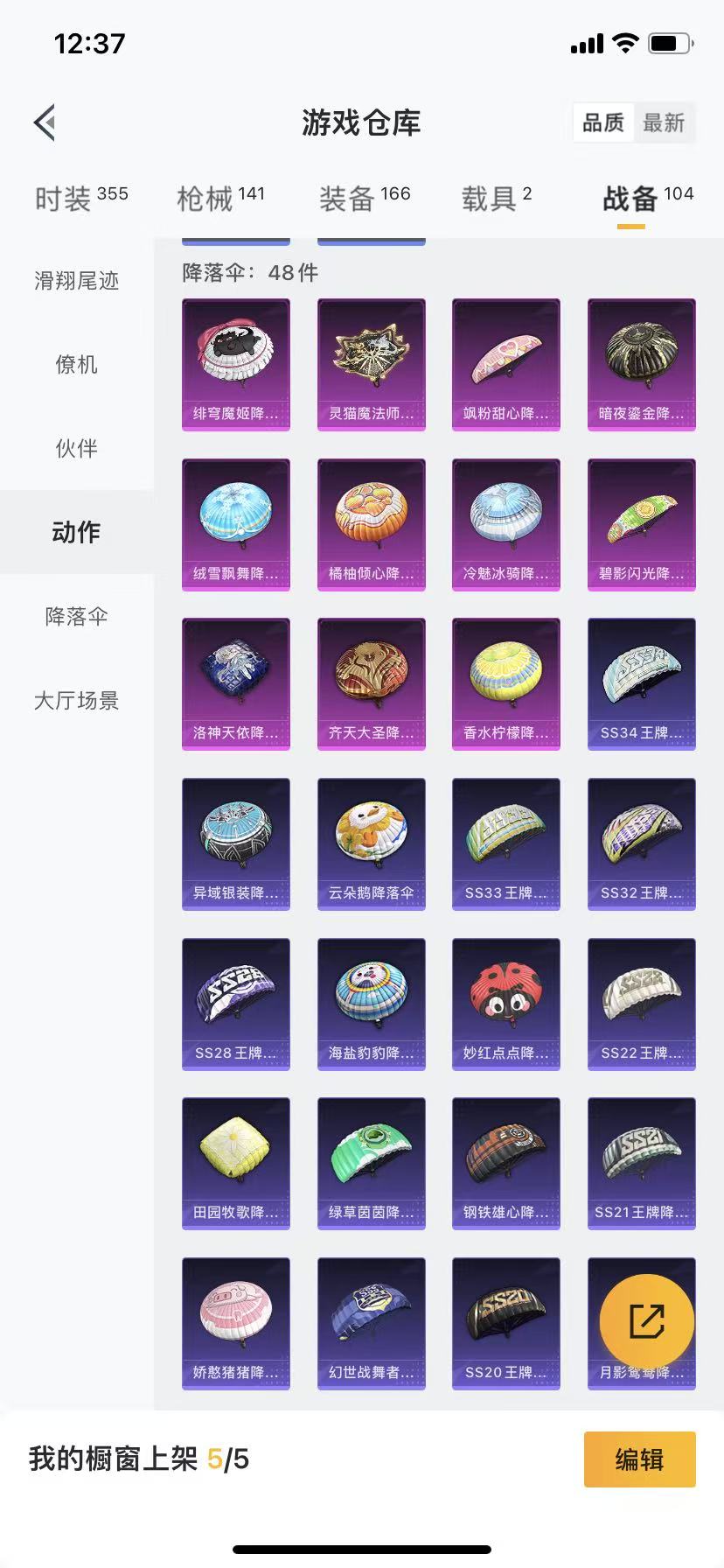724x1568 pixels.
Task: View the 洛神天依 parachute item
Action: (x=236, y=683)
